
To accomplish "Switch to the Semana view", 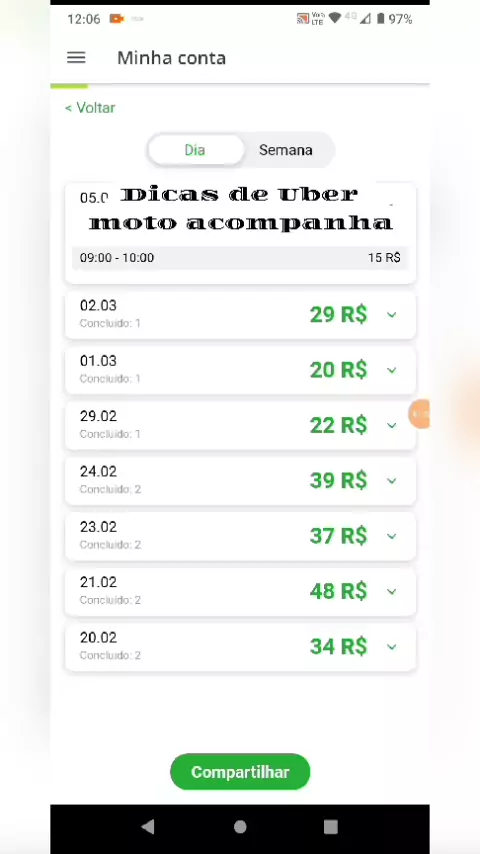I will [285, 150].
